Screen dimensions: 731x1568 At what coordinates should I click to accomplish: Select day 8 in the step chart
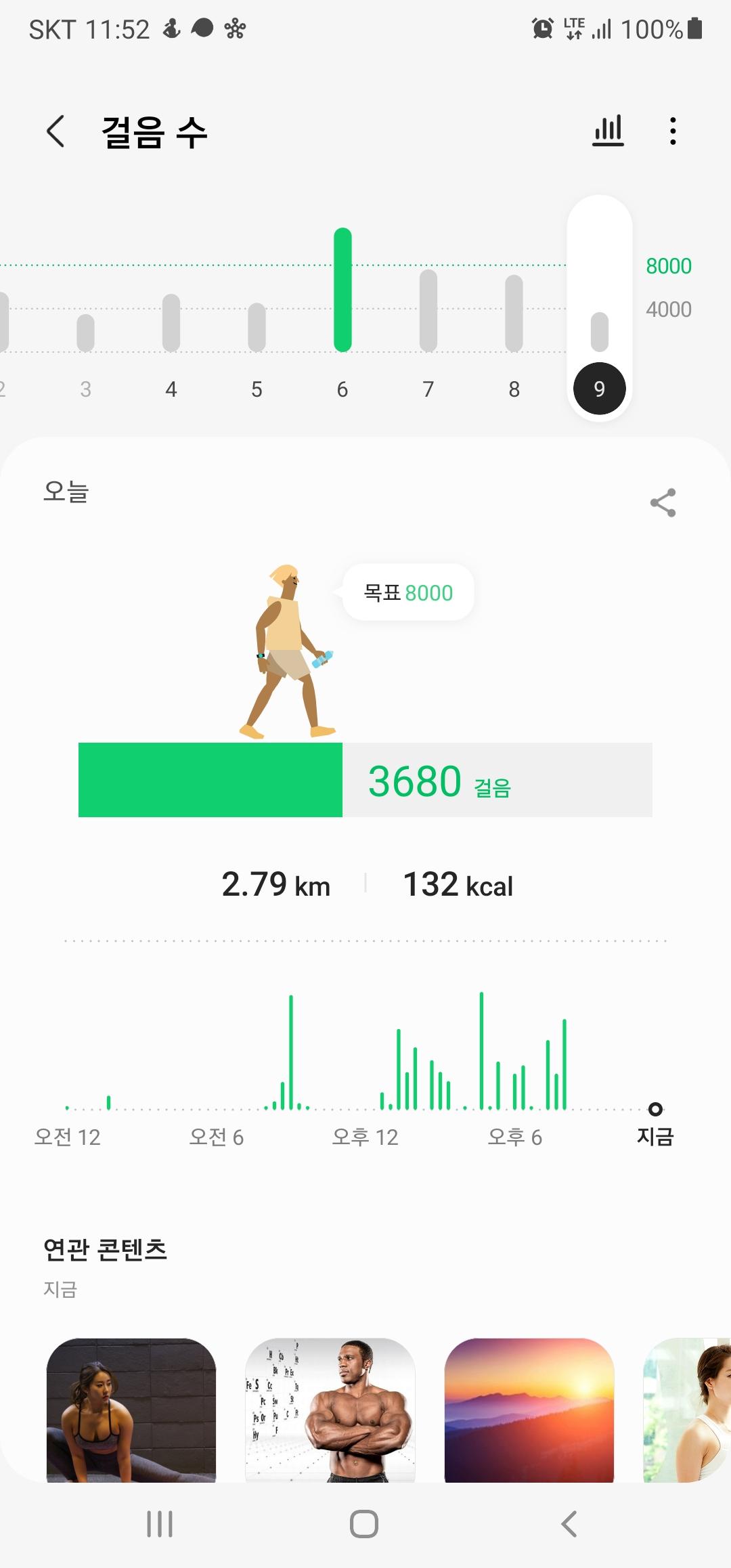pyautogui.click(x=514, y=325)
